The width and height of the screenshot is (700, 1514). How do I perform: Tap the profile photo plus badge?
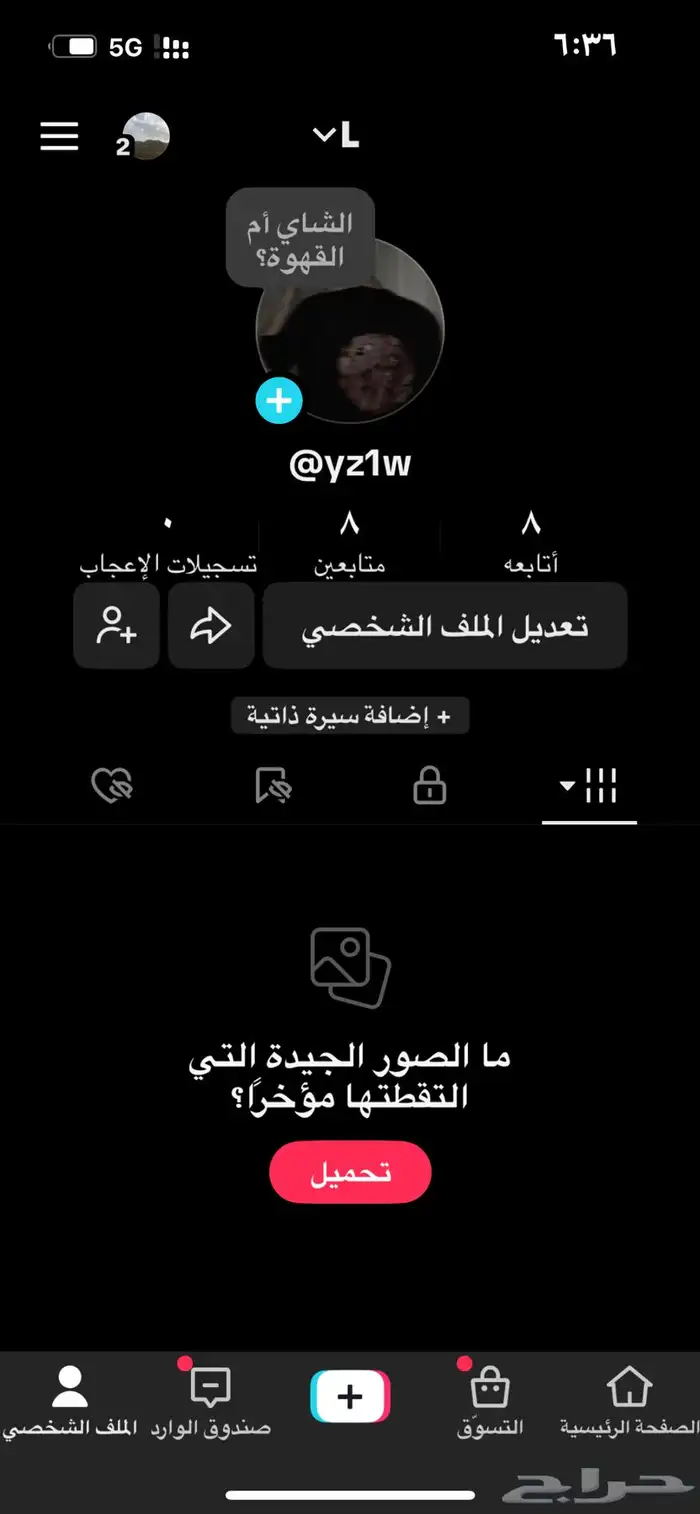click(x=279, y=401)
